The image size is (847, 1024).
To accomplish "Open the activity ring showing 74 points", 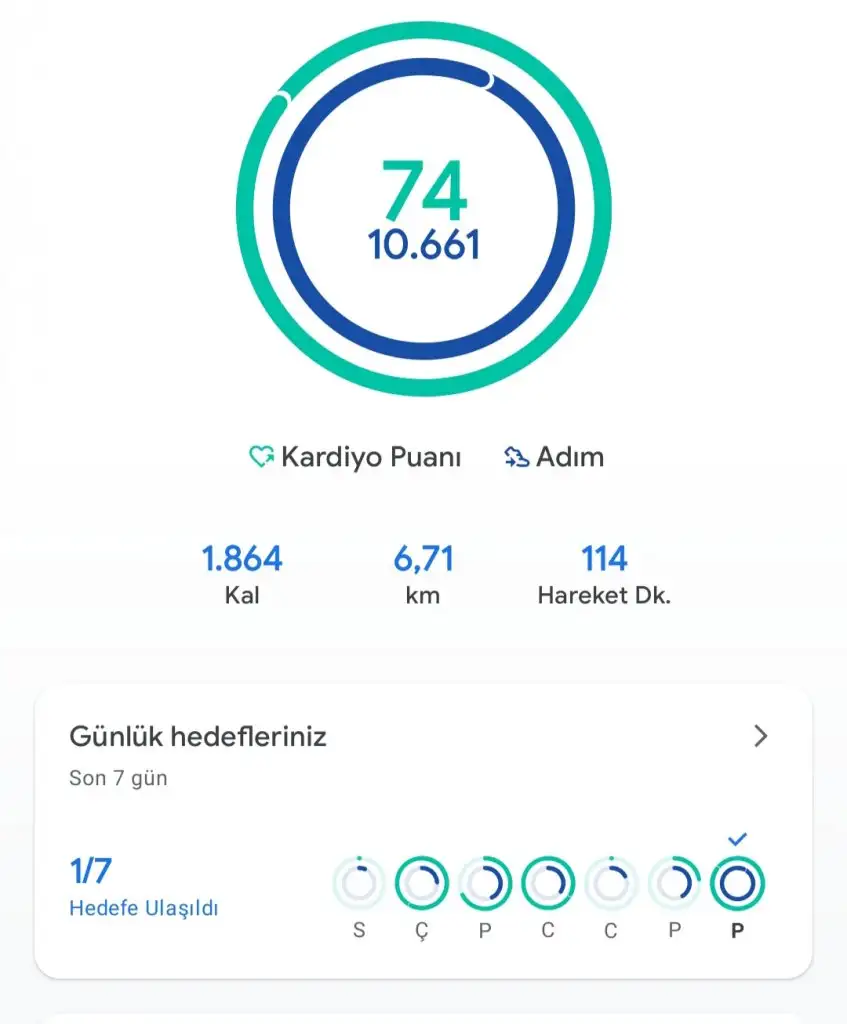I will pyautogui.click(x=424, y=209).
